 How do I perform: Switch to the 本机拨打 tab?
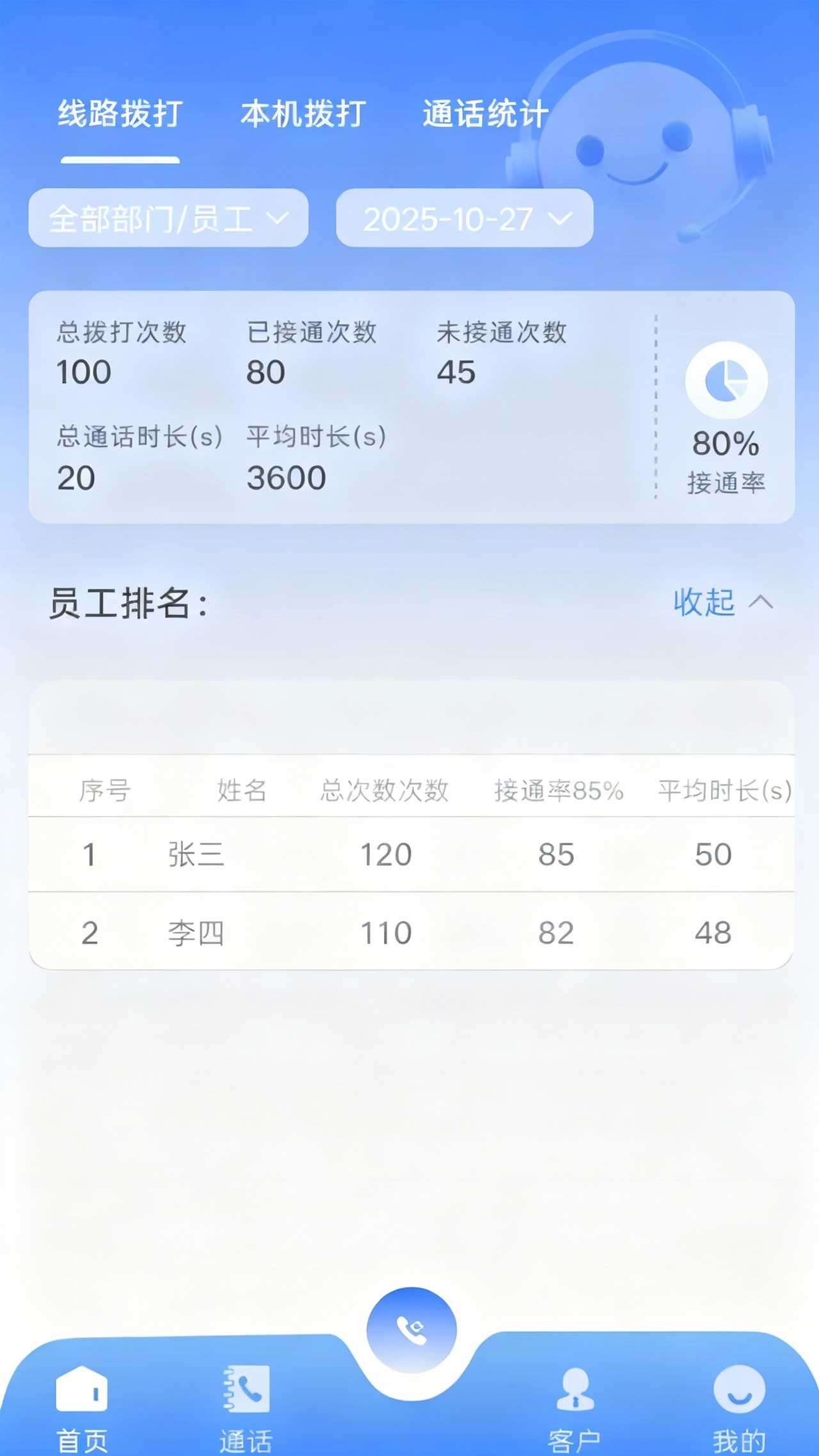(303, 115)
